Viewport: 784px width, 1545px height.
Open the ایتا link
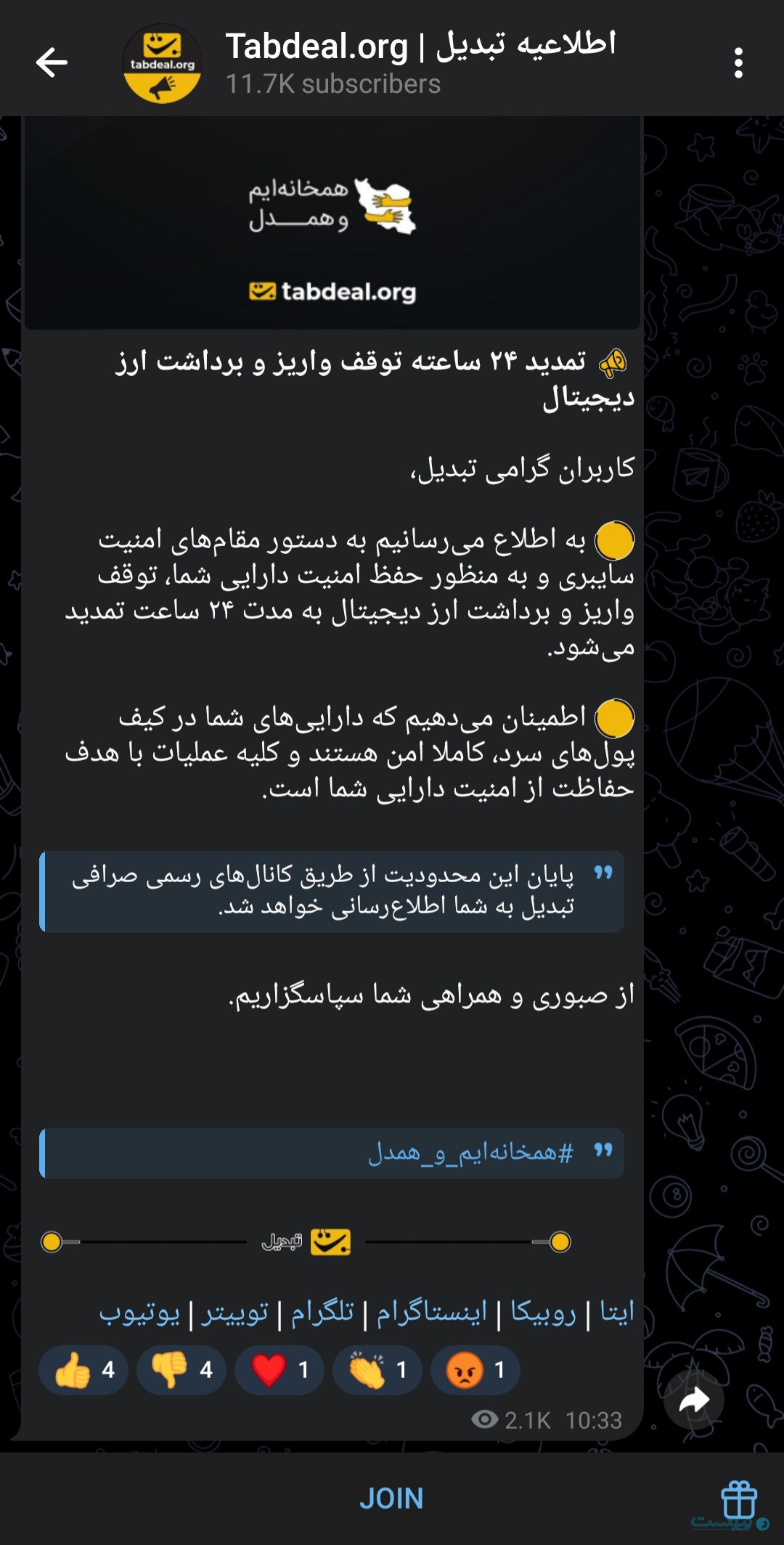click(617, 1312)
